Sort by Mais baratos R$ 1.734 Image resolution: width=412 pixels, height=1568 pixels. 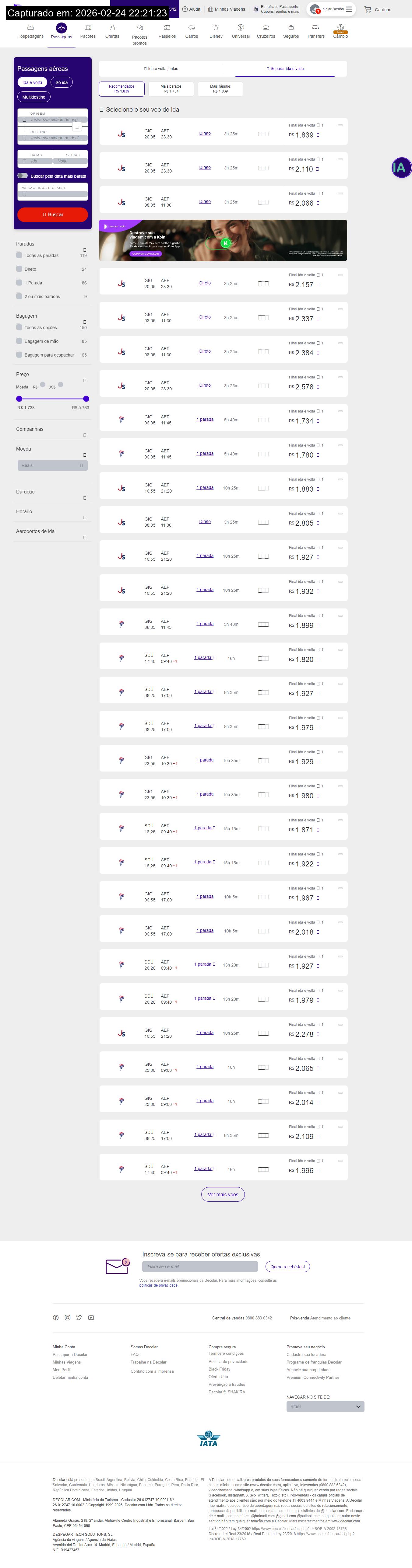tap(171, 89)
